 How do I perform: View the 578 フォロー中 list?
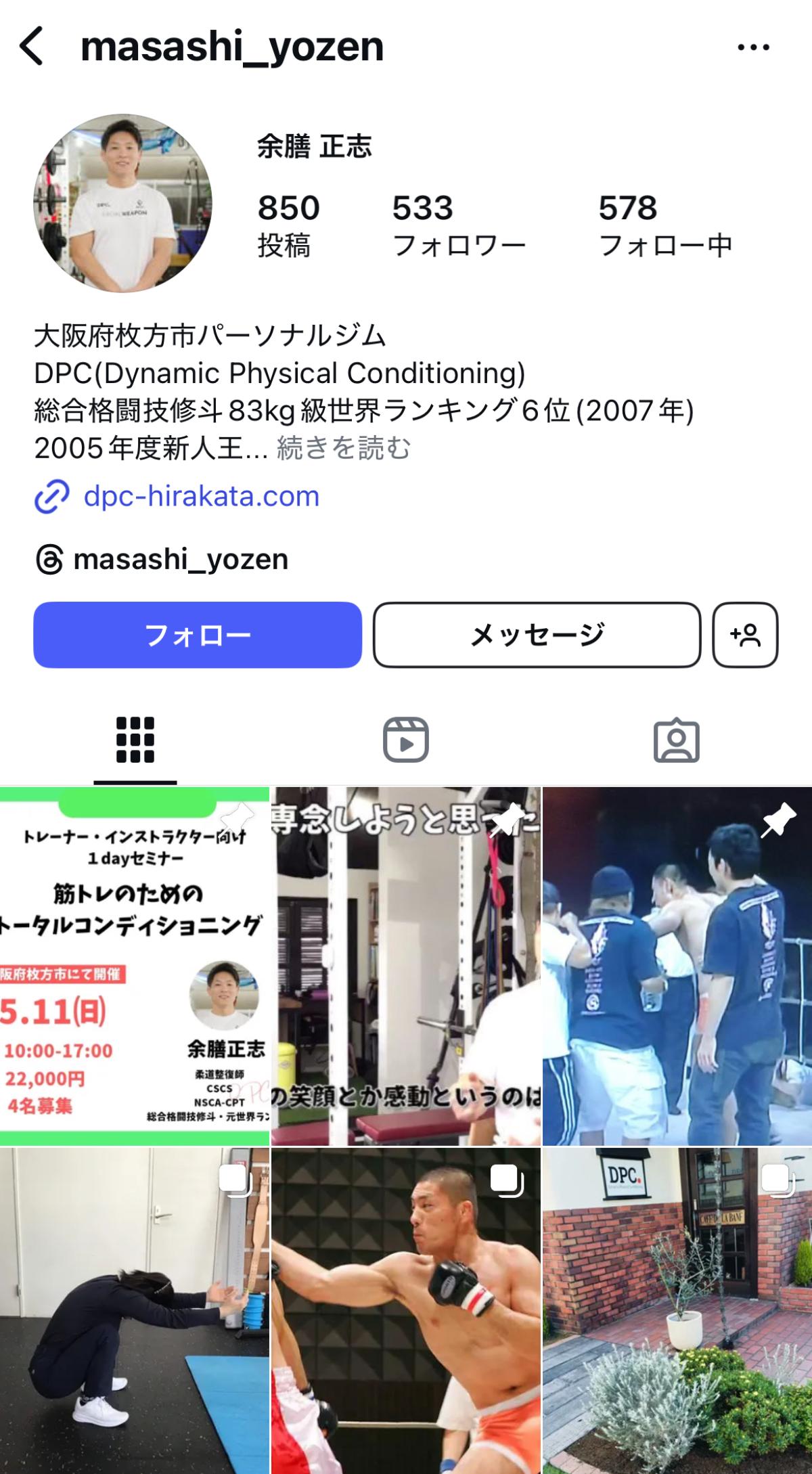(664, 225)
